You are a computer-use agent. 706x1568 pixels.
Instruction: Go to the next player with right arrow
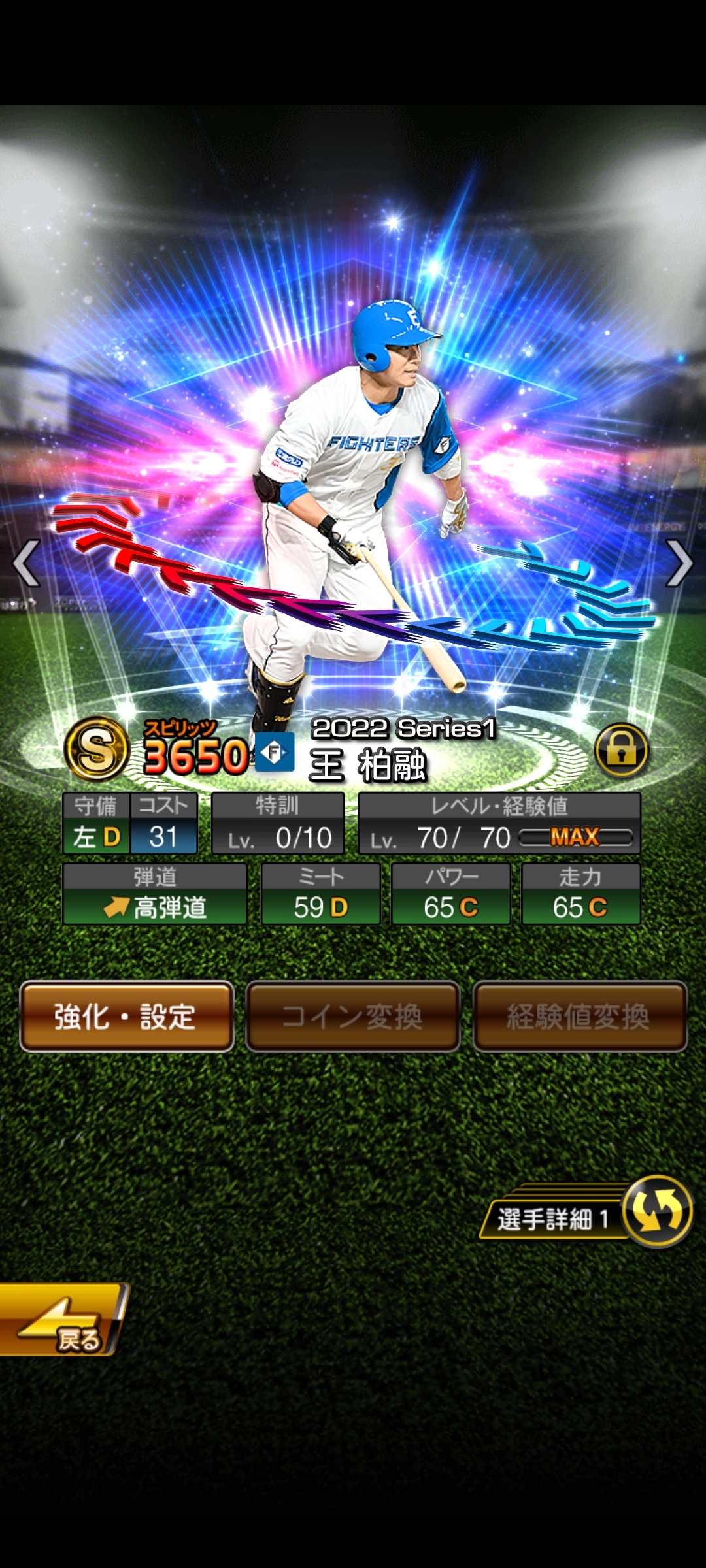pos(679,563)
